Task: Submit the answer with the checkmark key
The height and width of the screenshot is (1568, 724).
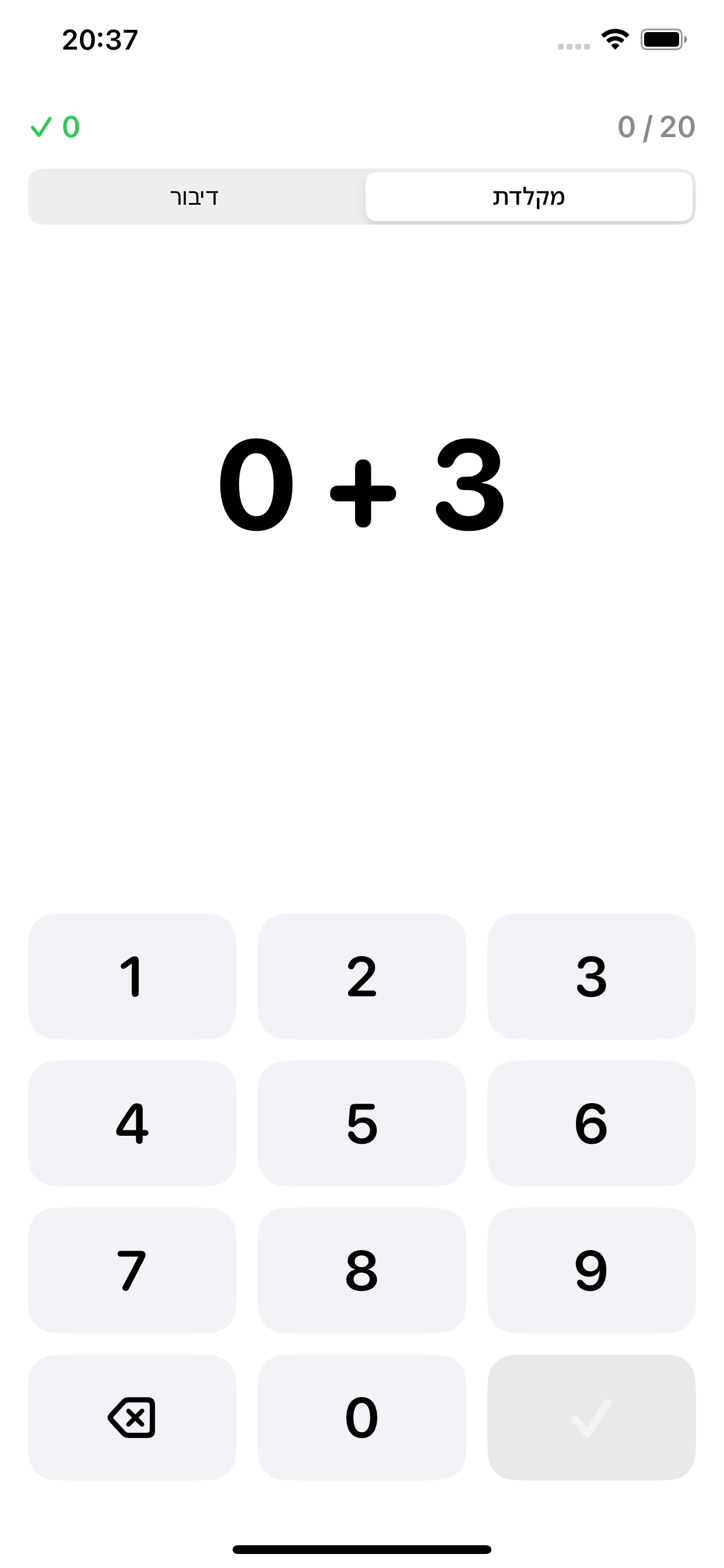Action: point(591,1417)
